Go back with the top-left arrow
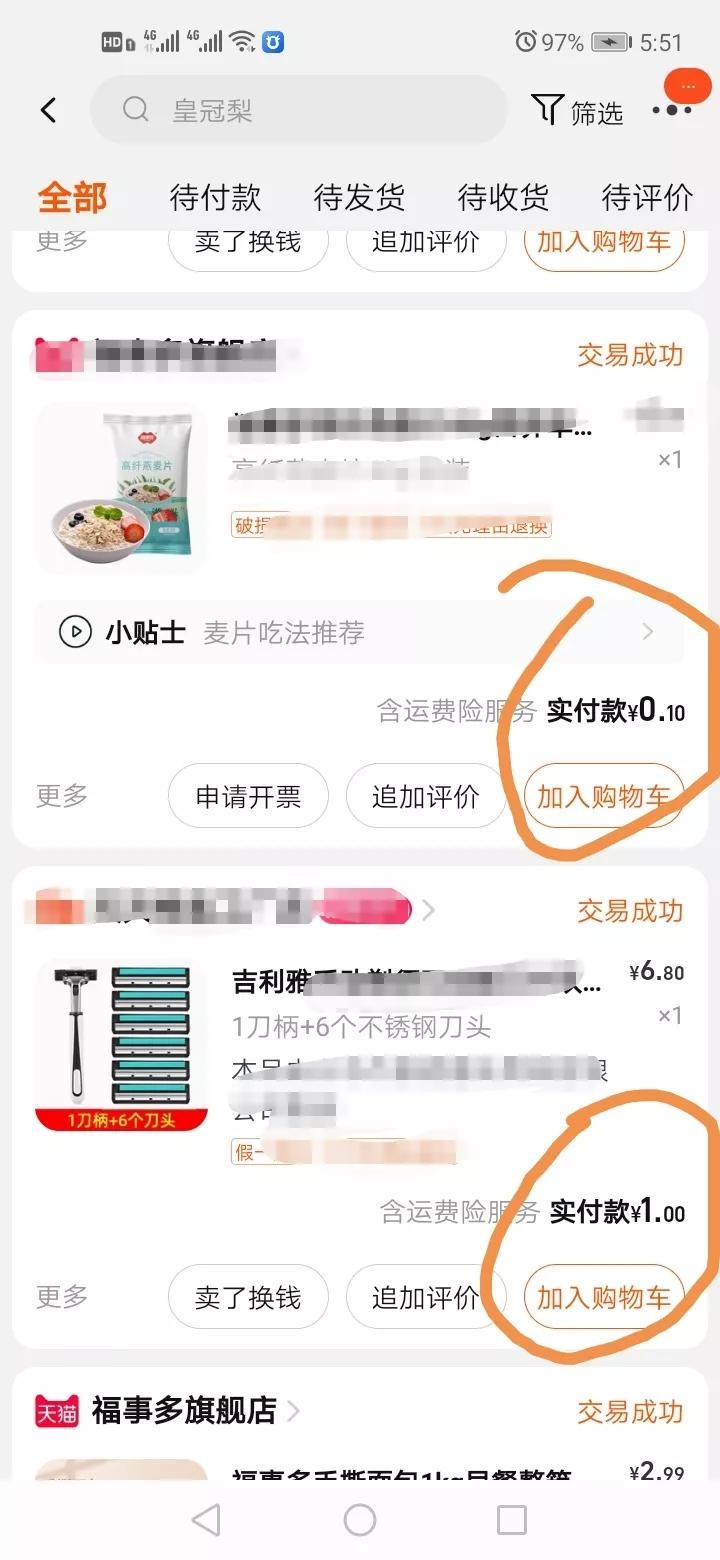Screen dimensions: 720x1560 pos(48,110)
